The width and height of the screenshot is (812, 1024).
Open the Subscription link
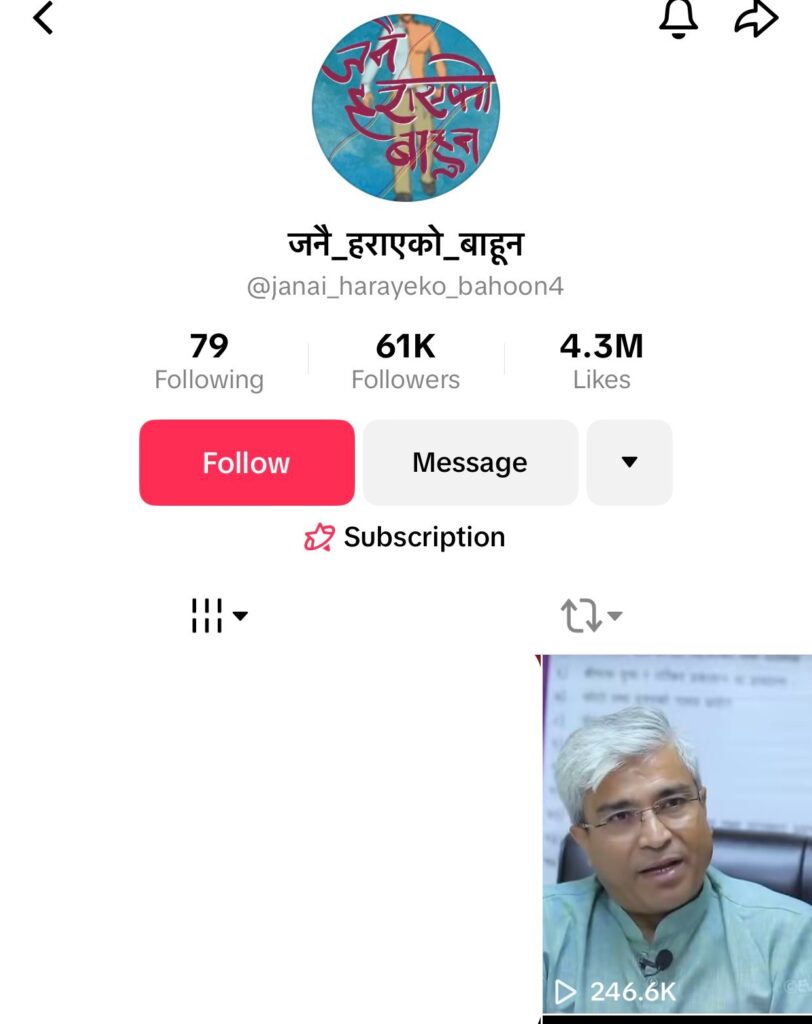tap(406, 537)
